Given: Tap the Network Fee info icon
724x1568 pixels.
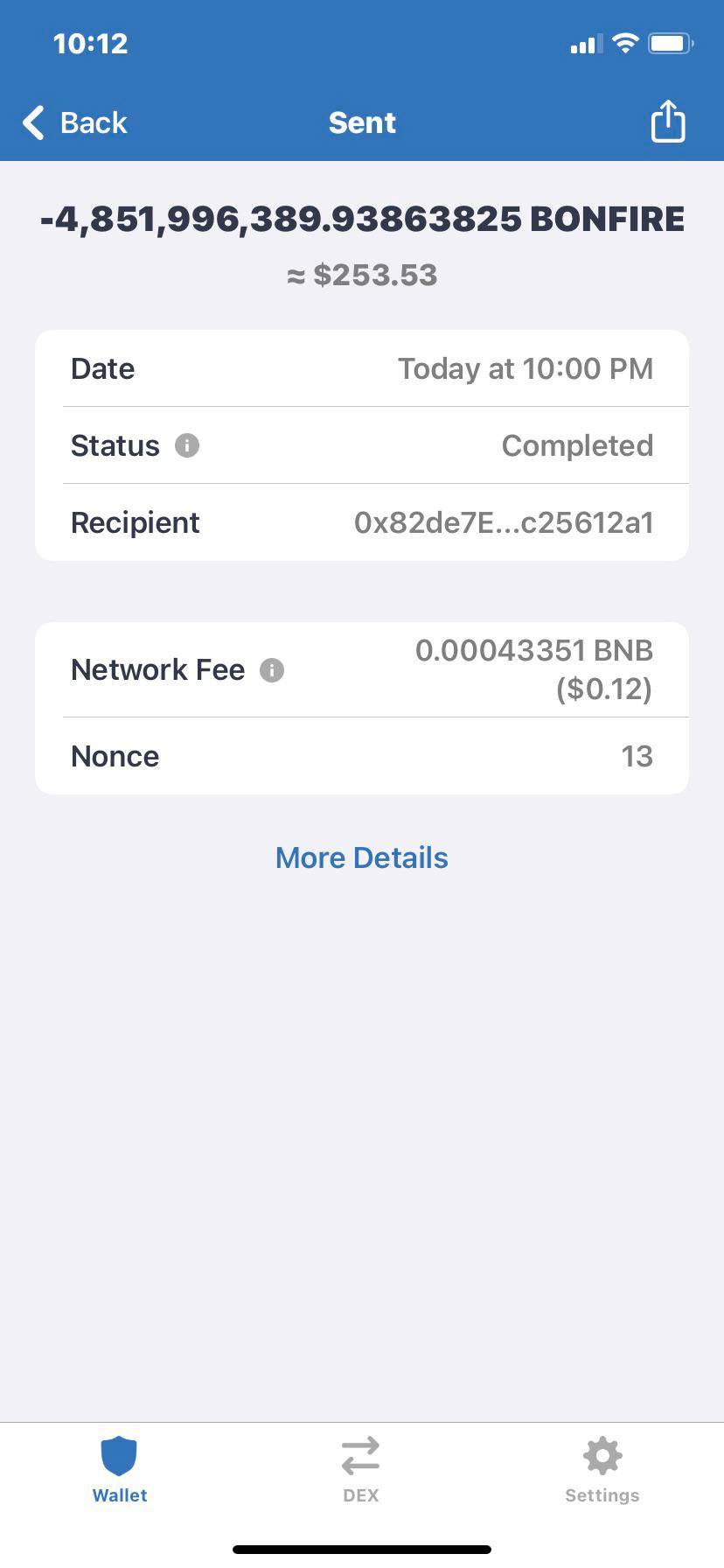Looking at the screenshot, I should [x=272, y=669].
